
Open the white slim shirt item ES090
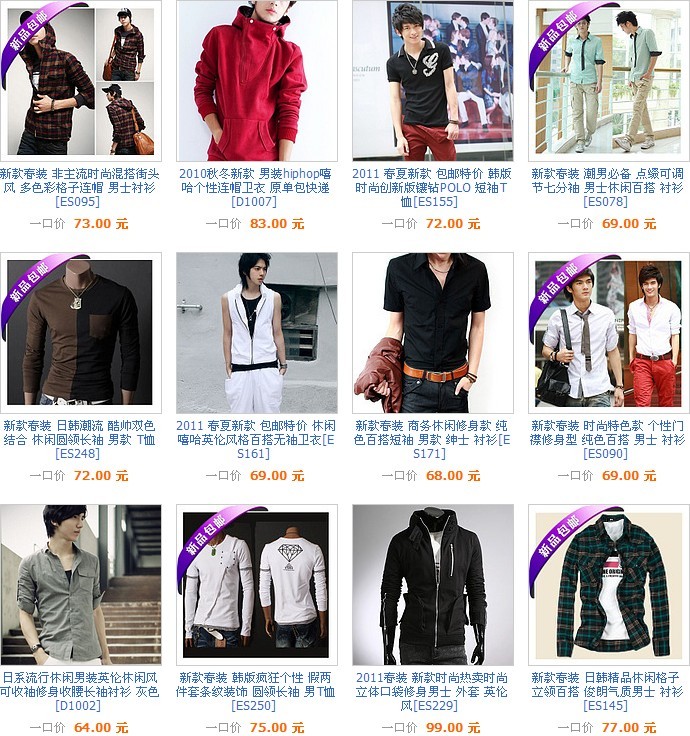coord(608,334)
